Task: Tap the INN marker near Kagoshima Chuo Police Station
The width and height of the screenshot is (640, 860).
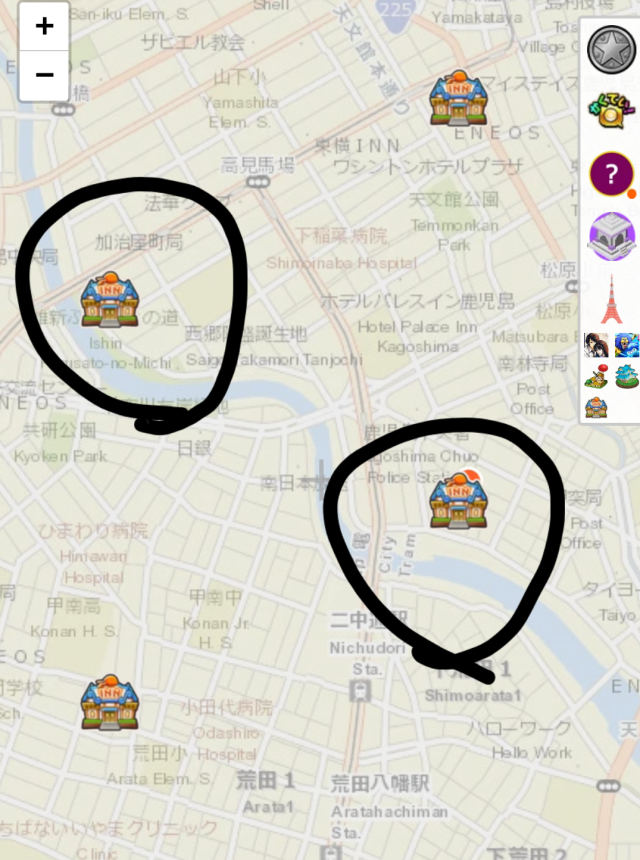Action: (458, 500)
